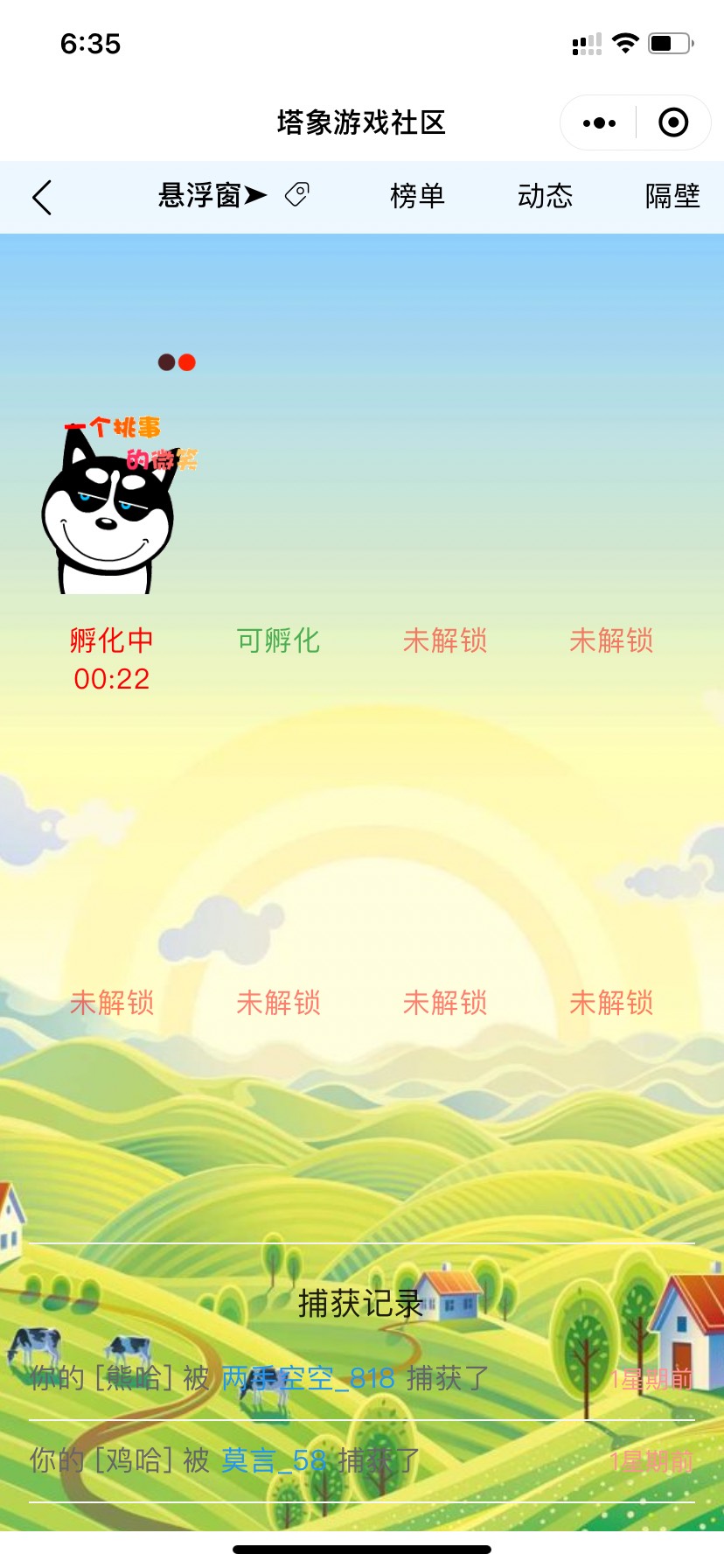Image resolution: width=724 pixels, height=1568 pixels.
Task: Tap the tag icon beside 悬浮窗
Action: [297, 194]
